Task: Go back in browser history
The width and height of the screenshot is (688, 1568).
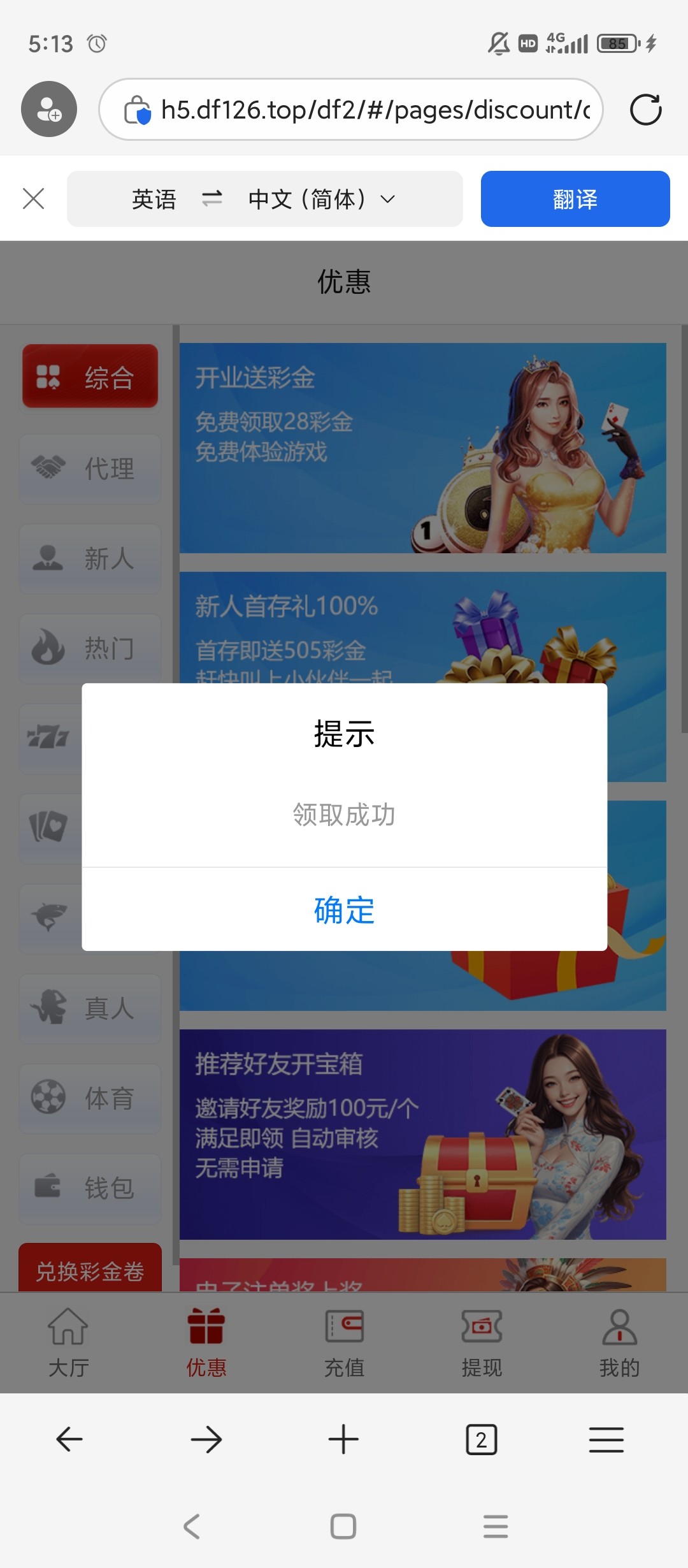Action: (69, 1439)
